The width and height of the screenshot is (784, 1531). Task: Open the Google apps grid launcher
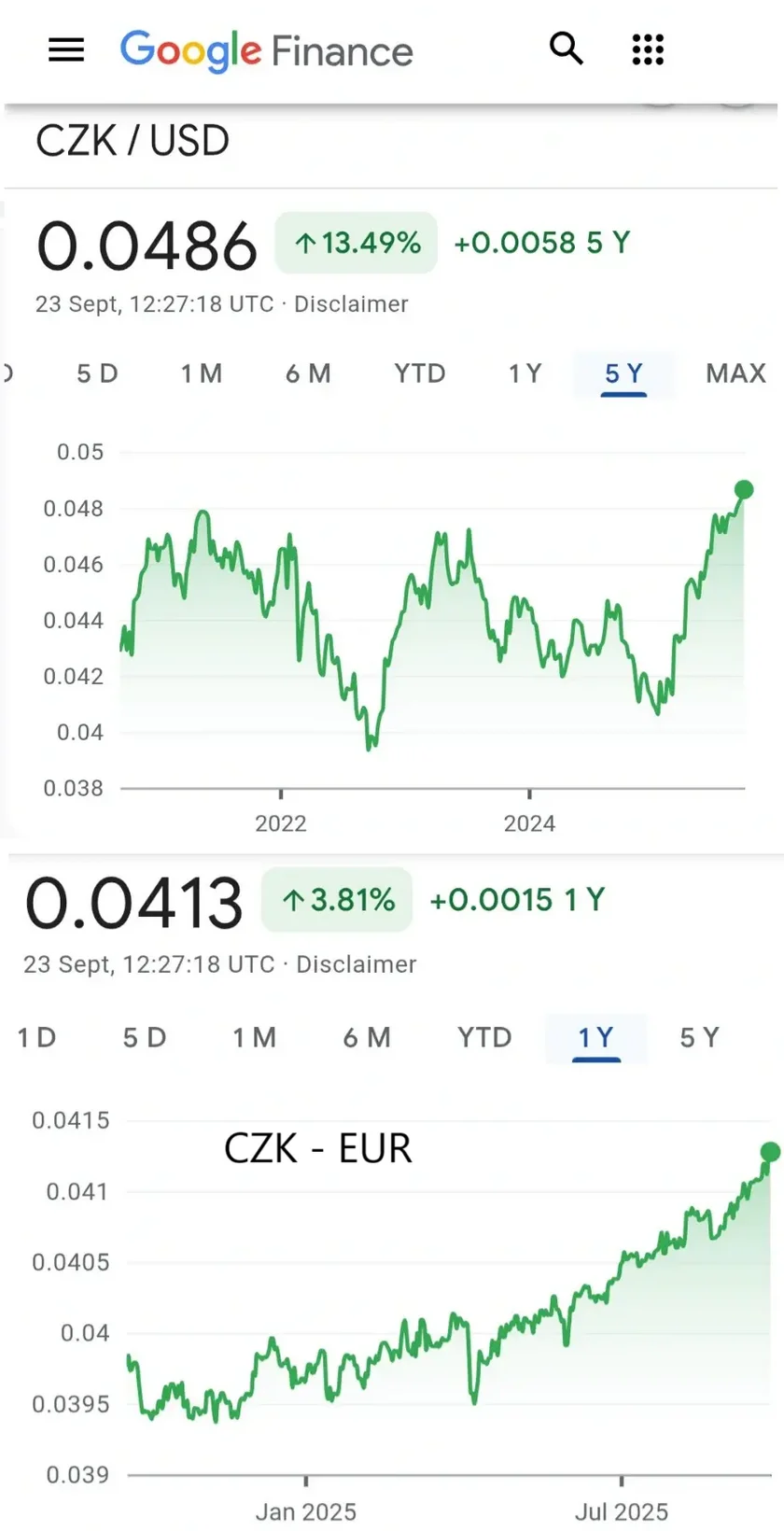pos(647,49)
